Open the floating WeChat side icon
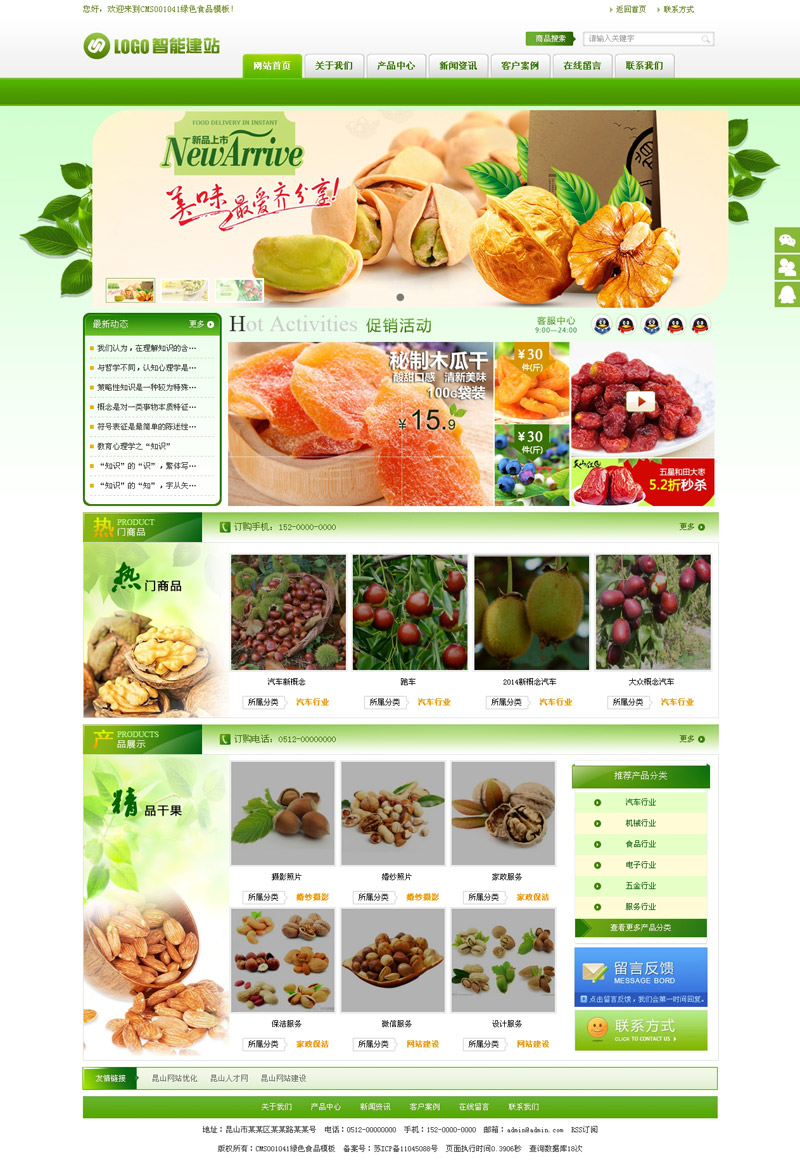 pyautogui.click(x=787, y=240)
